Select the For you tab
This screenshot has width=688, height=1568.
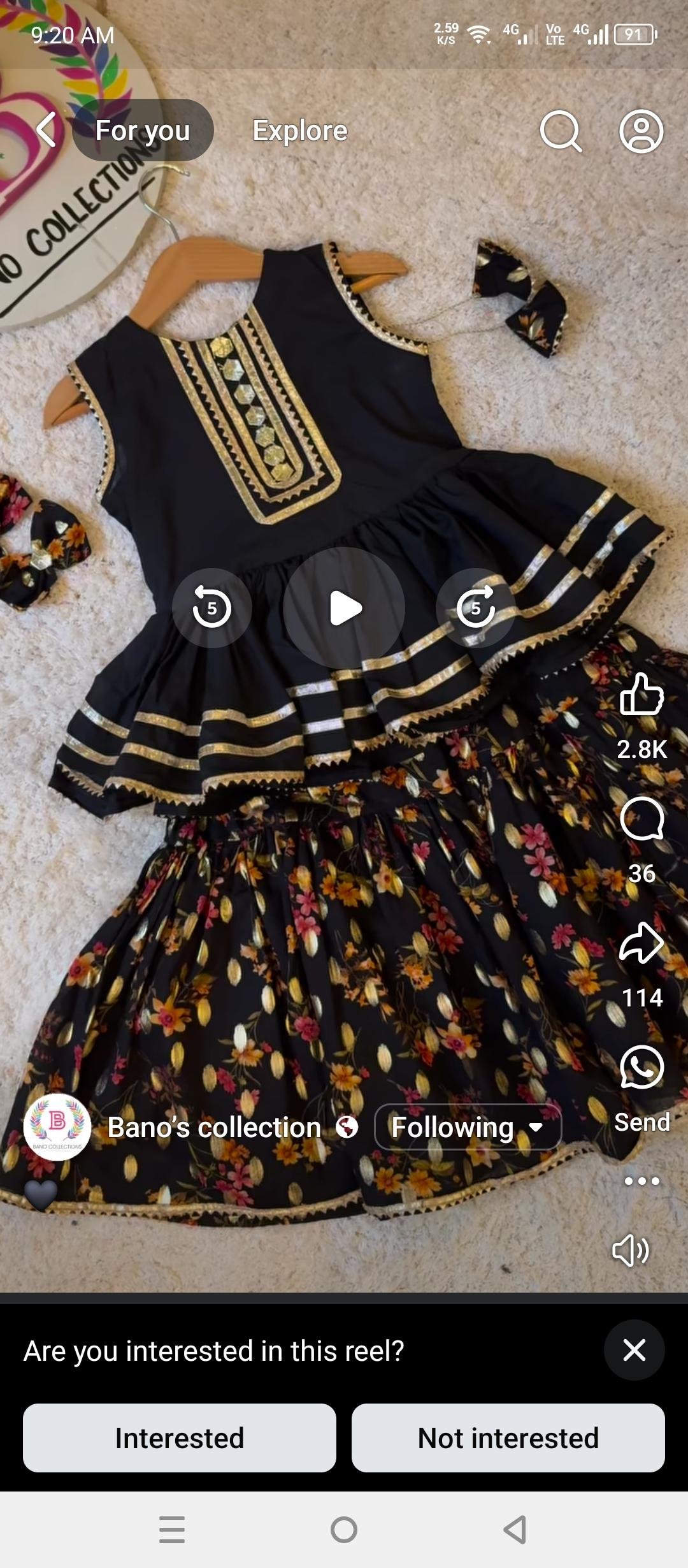click(143, 131)
